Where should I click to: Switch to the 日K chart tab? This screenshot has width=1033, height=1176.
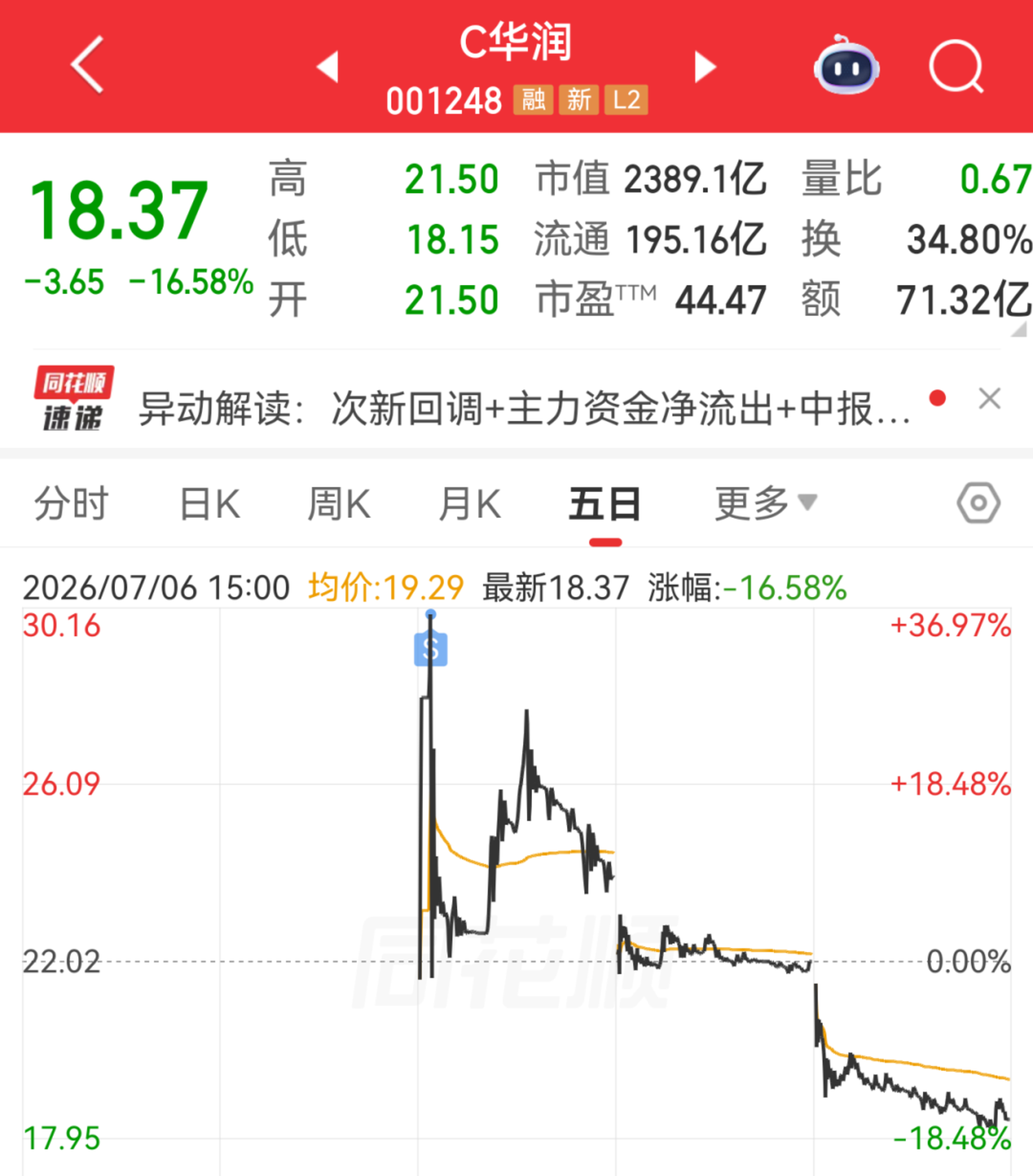pyautogui.click(x=210, y=503)
